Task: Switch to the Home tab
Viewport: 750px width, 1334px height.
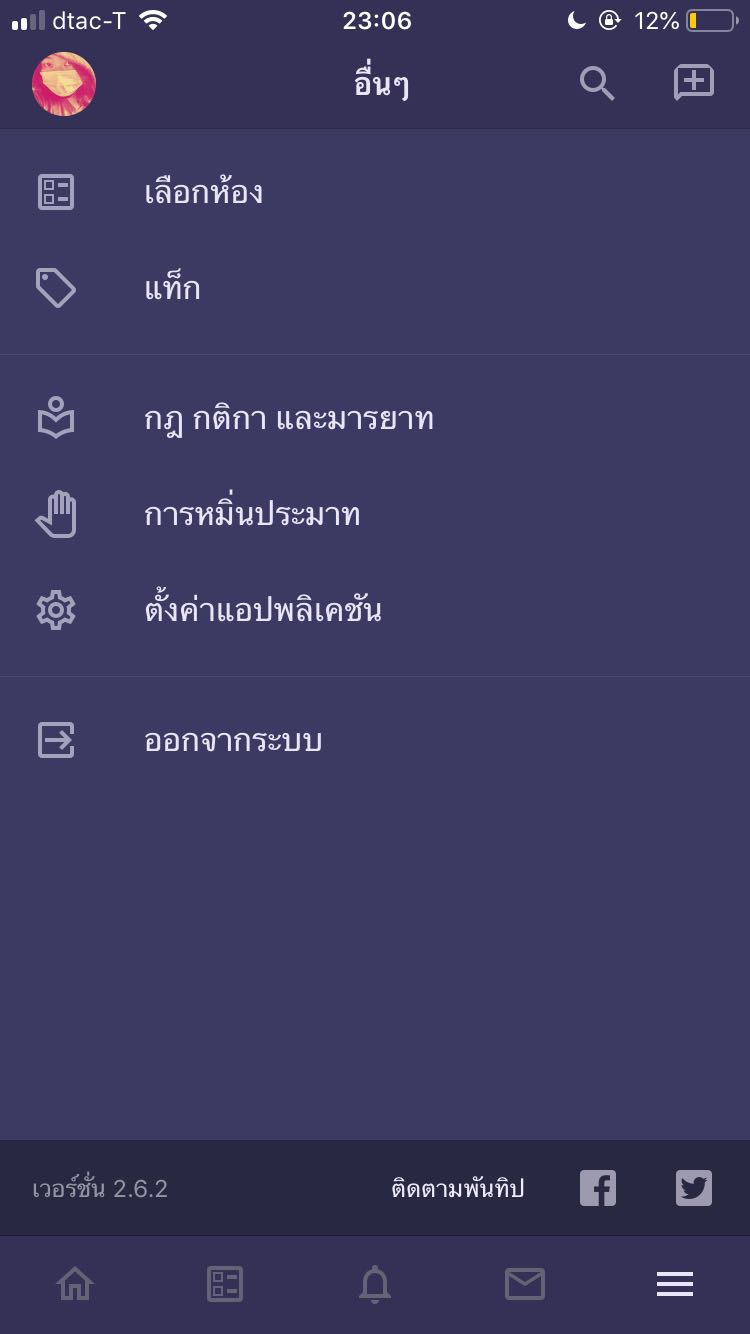Action: point(75,1284)
